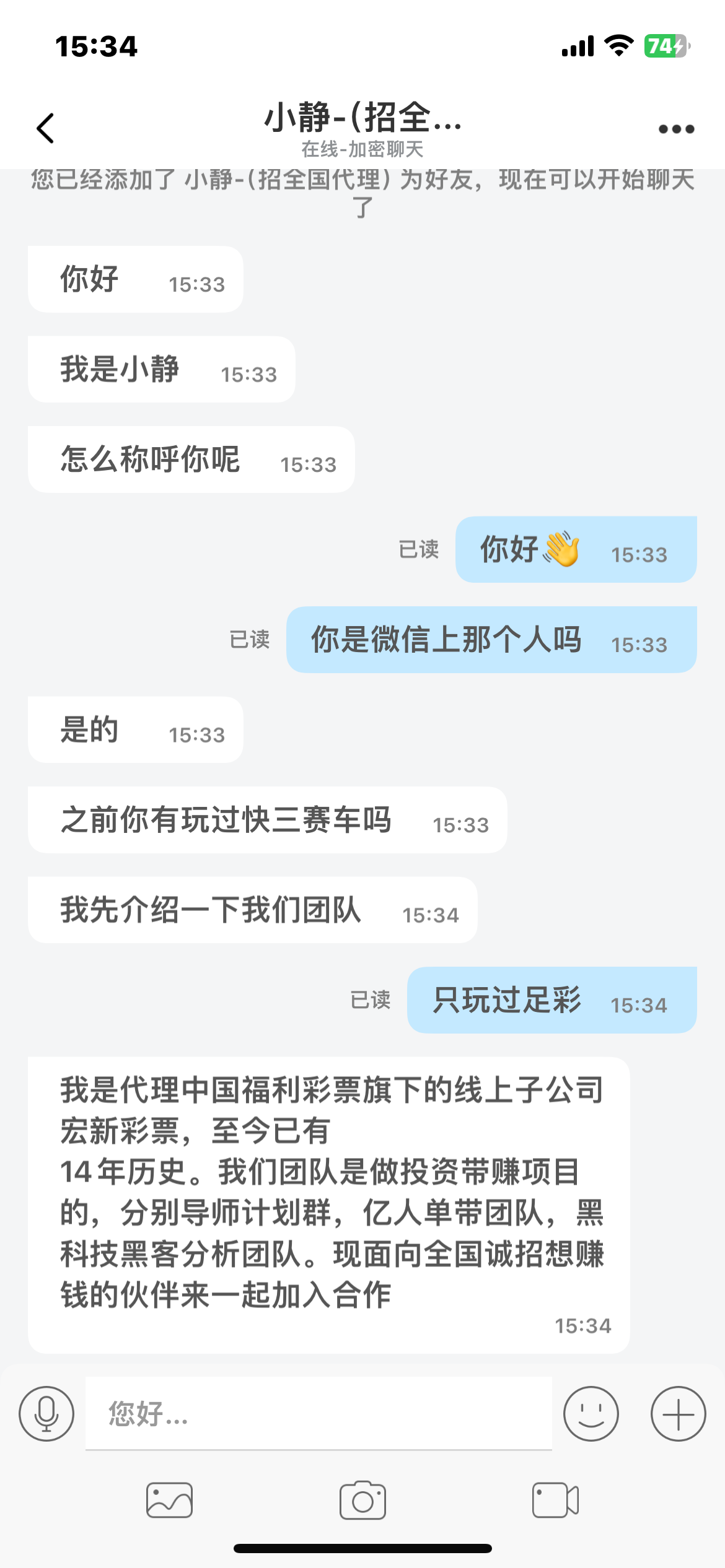Open the three-dot more options menu
Viewport: 725px width, 1568px height.
[676, 129]
